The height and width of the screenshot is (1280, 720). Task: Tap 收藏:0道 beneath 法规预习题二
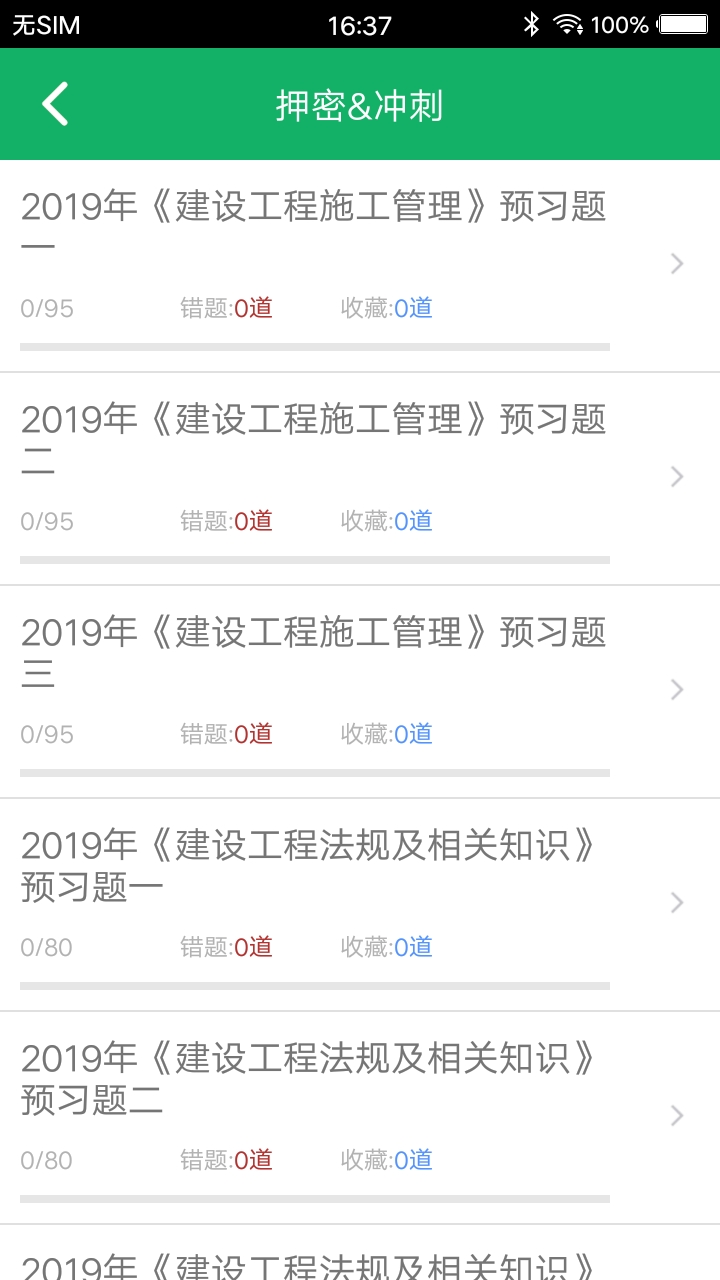tap(388, 1160)
